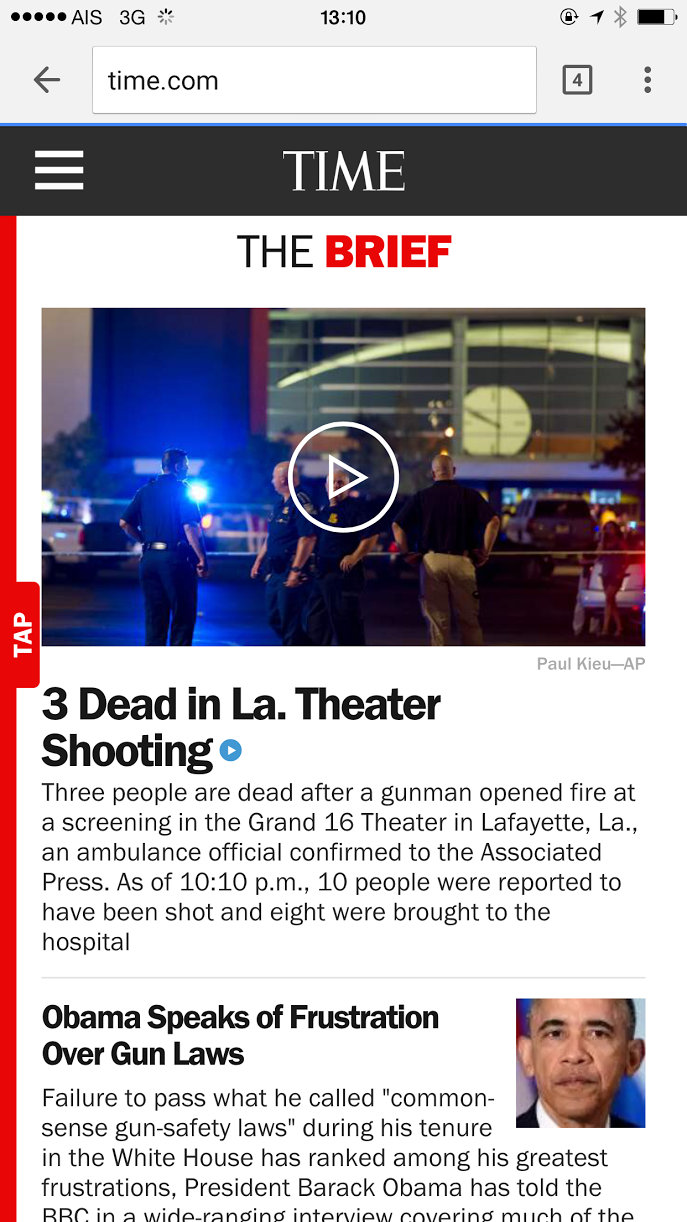Tap the time.com address bar
687x1222 pixels.
(314, 80)
